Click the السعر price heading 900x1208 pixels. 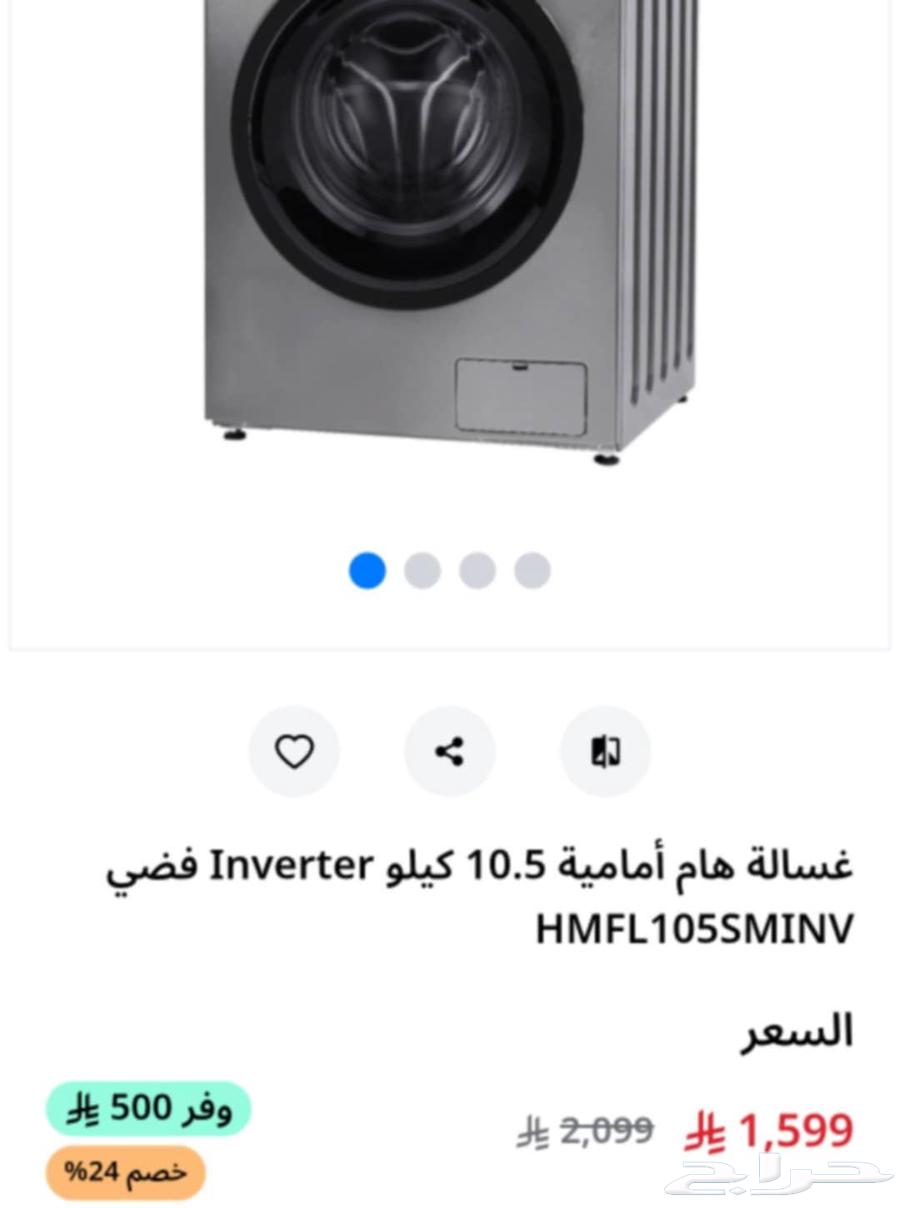tap(795, 1030)
